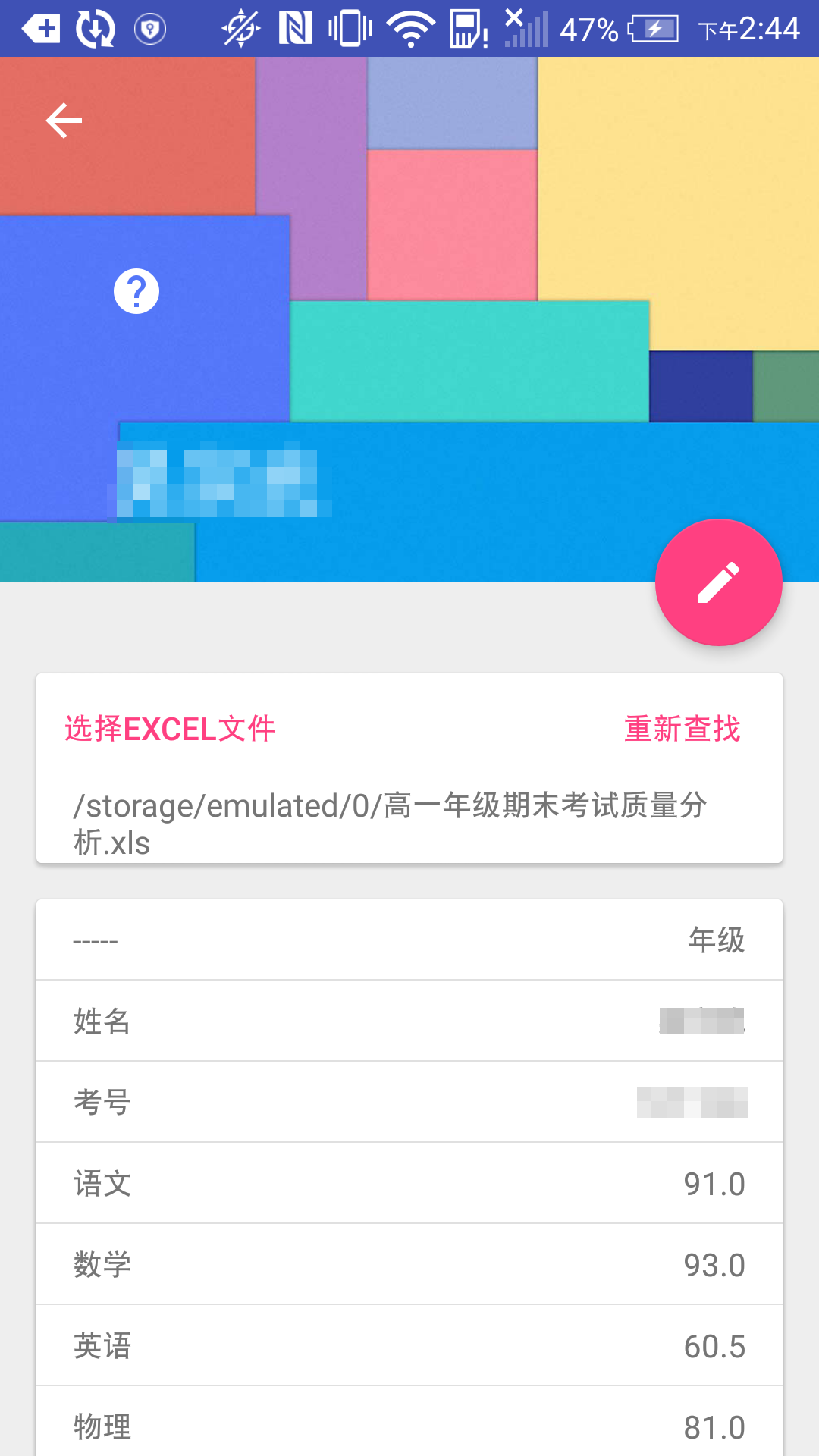Click the 姓名 row
Viewport: 819px width, 1456px height.
[x=409, y=1020]
